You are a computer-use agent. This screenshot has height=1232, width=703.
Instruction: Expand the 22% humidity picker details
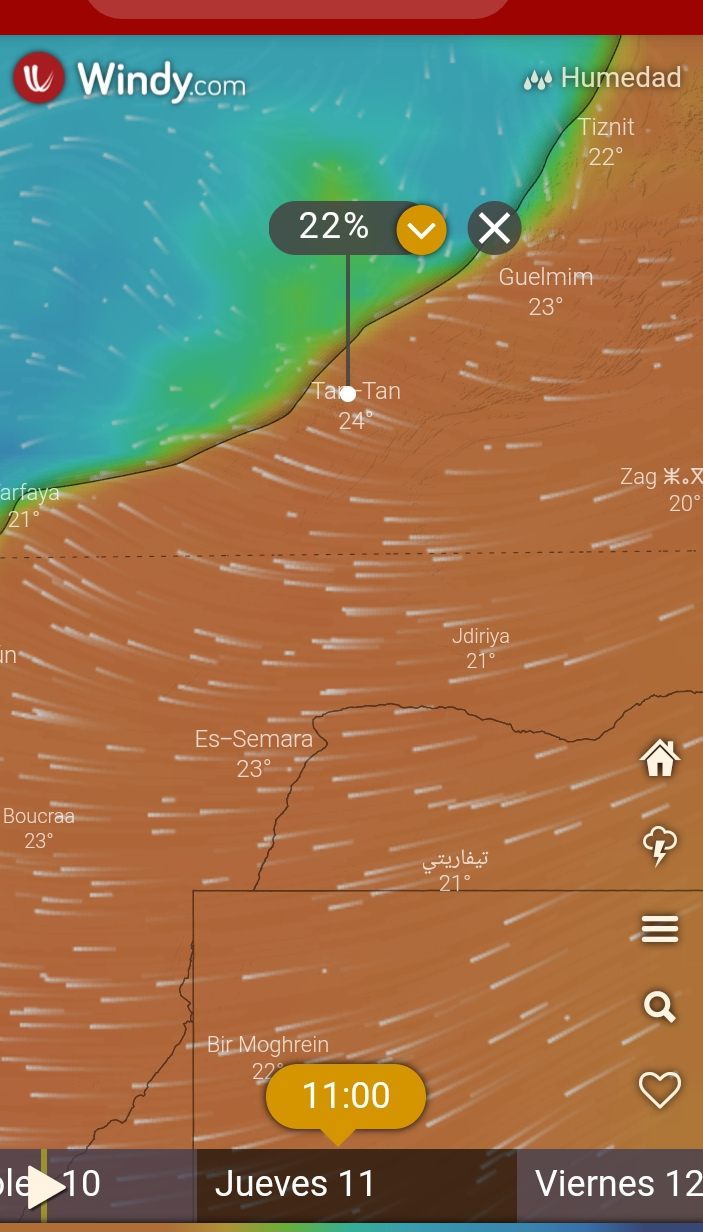(421, 231)
